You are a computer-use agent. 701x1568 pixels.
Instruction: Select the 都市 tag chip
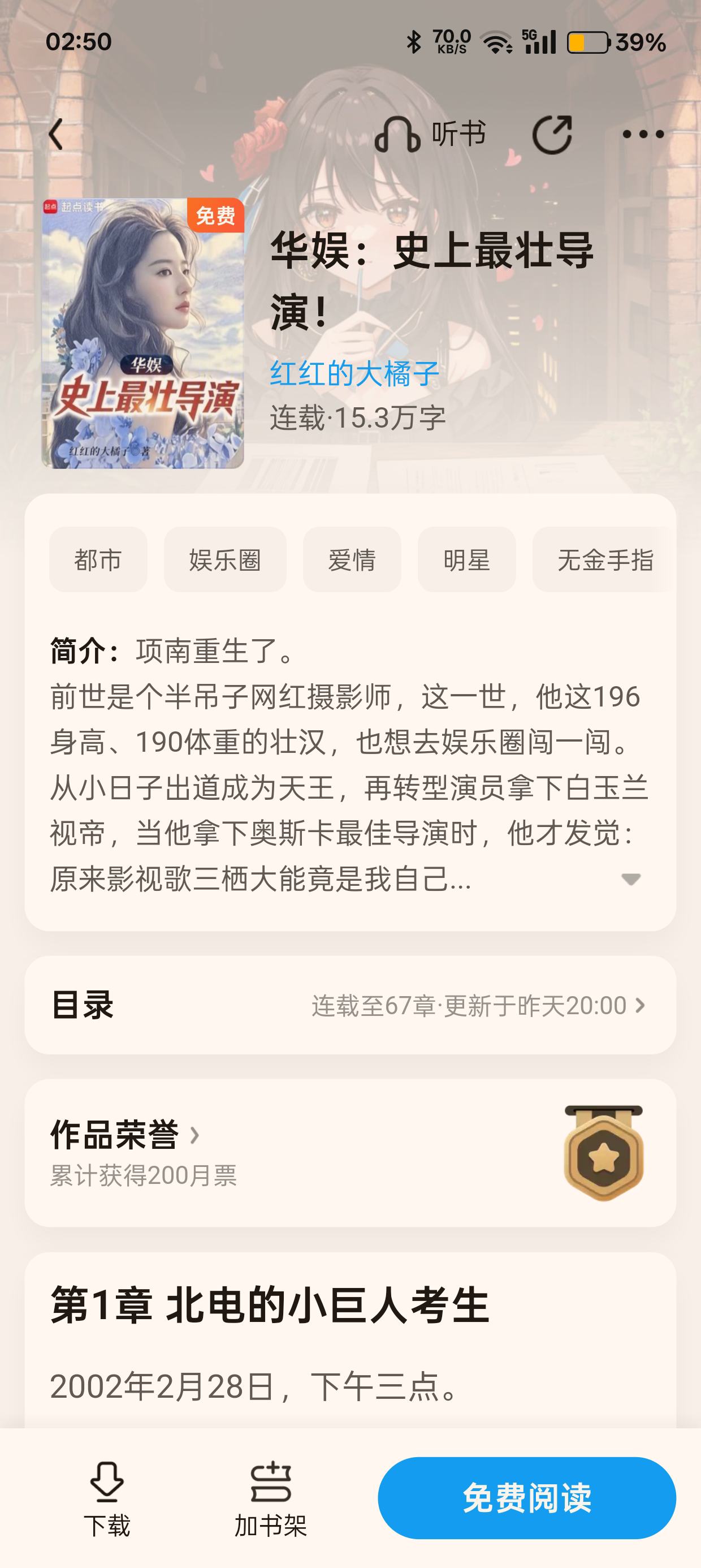[98, 559]
